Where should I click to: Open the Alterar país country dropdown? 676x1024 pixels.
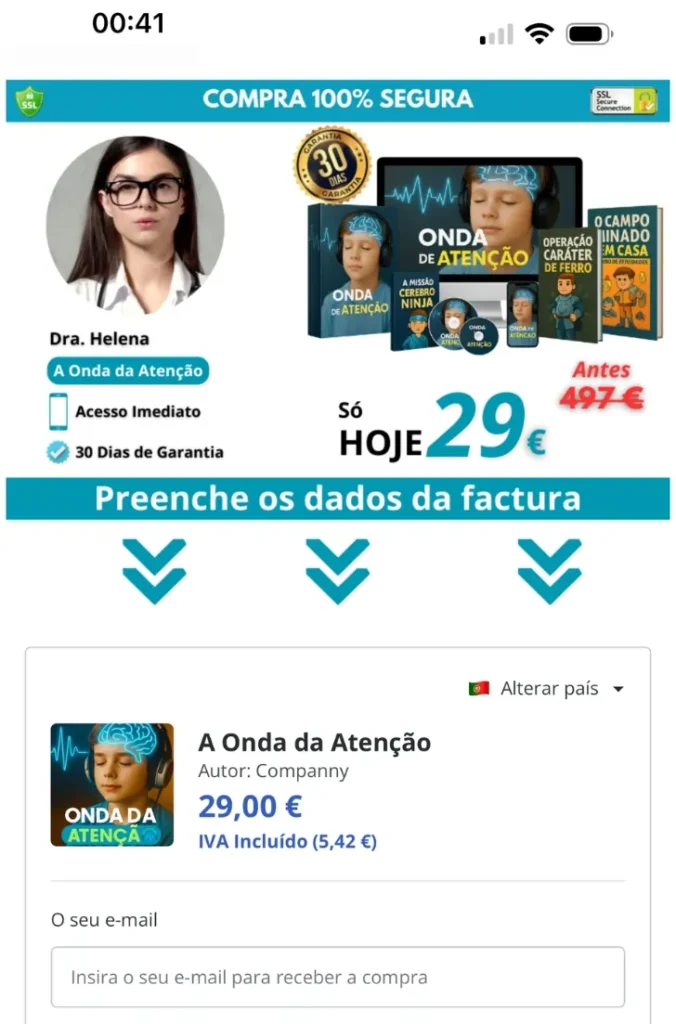[x=548, y=689]
